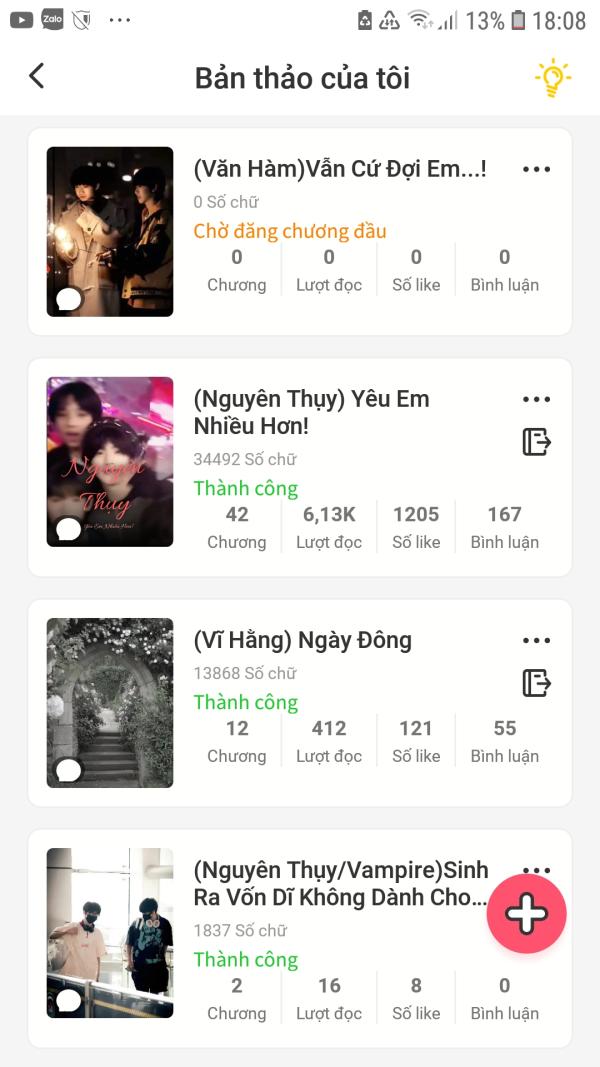The height and width of the screenshot is (1067, 600).
Task: Create a new story with the plus button
Action: [526, 914]
